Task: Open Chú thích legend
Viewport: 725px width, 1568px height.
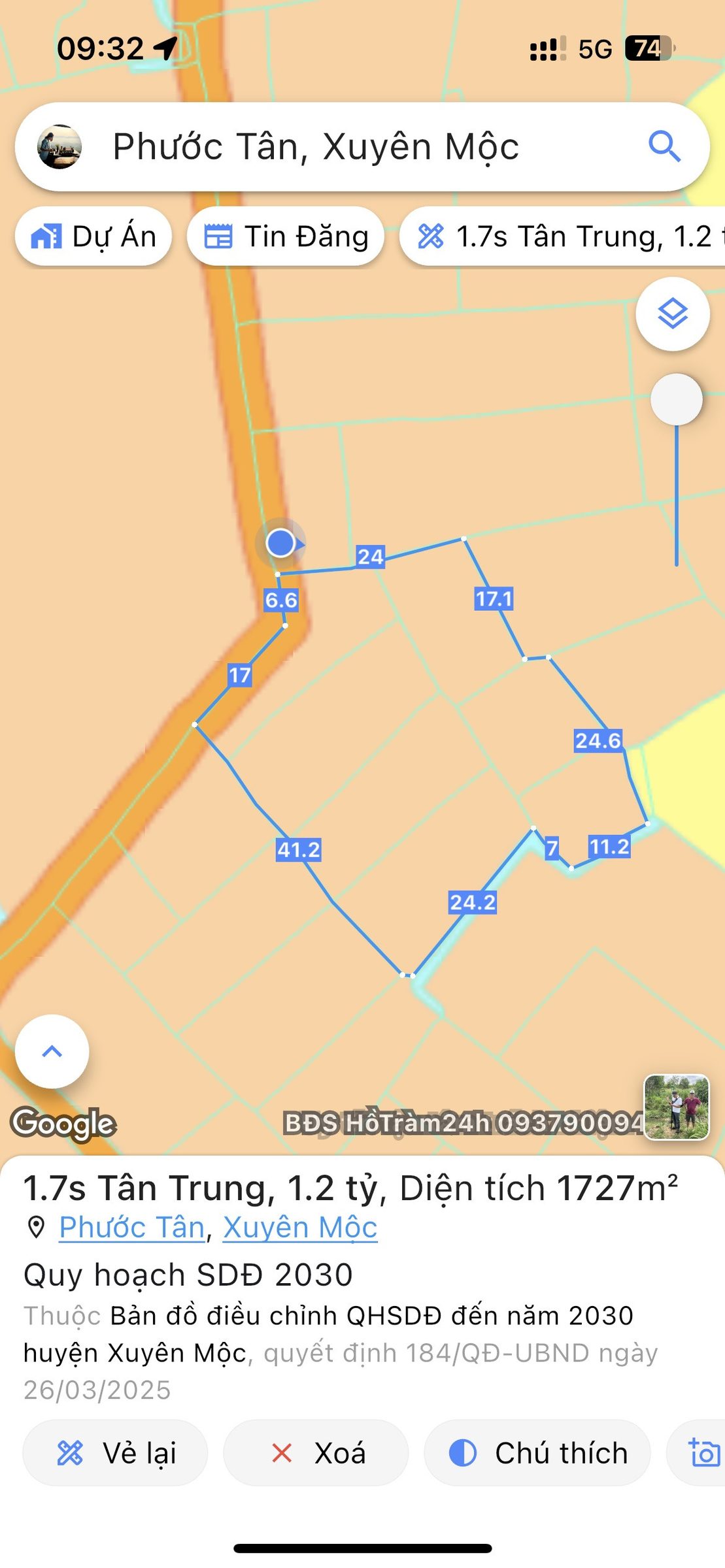Action: point(537,1453)
